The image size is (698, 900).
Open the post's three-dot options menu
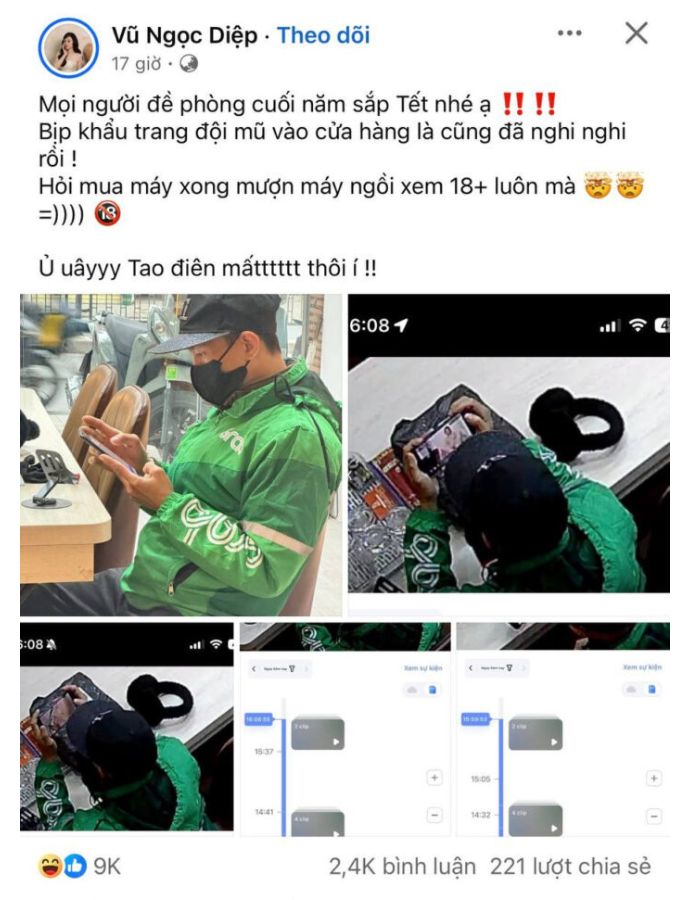click(x=570, y=34)
